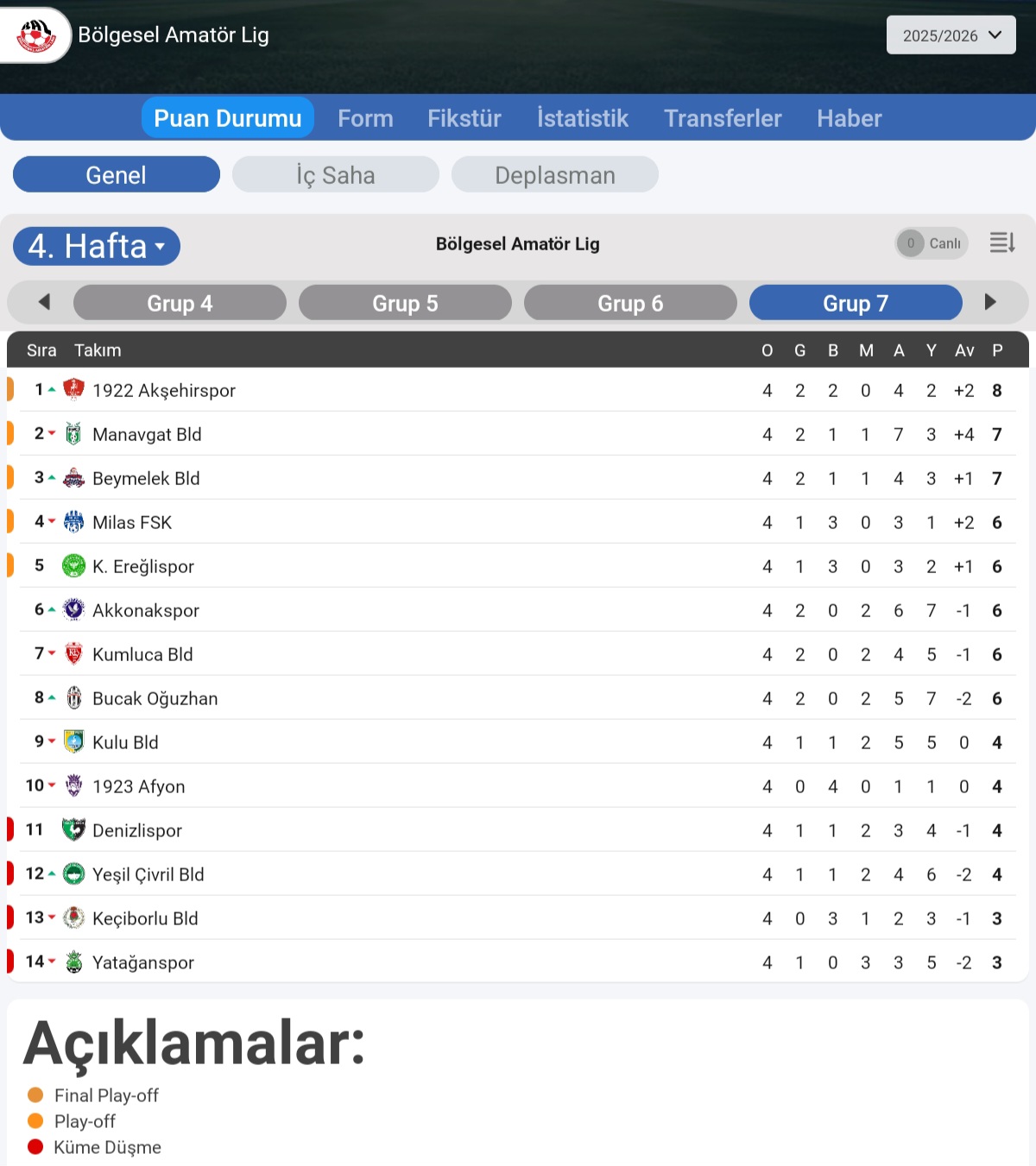
Task: Select Grup 4
Action: [x=180, y=303]
